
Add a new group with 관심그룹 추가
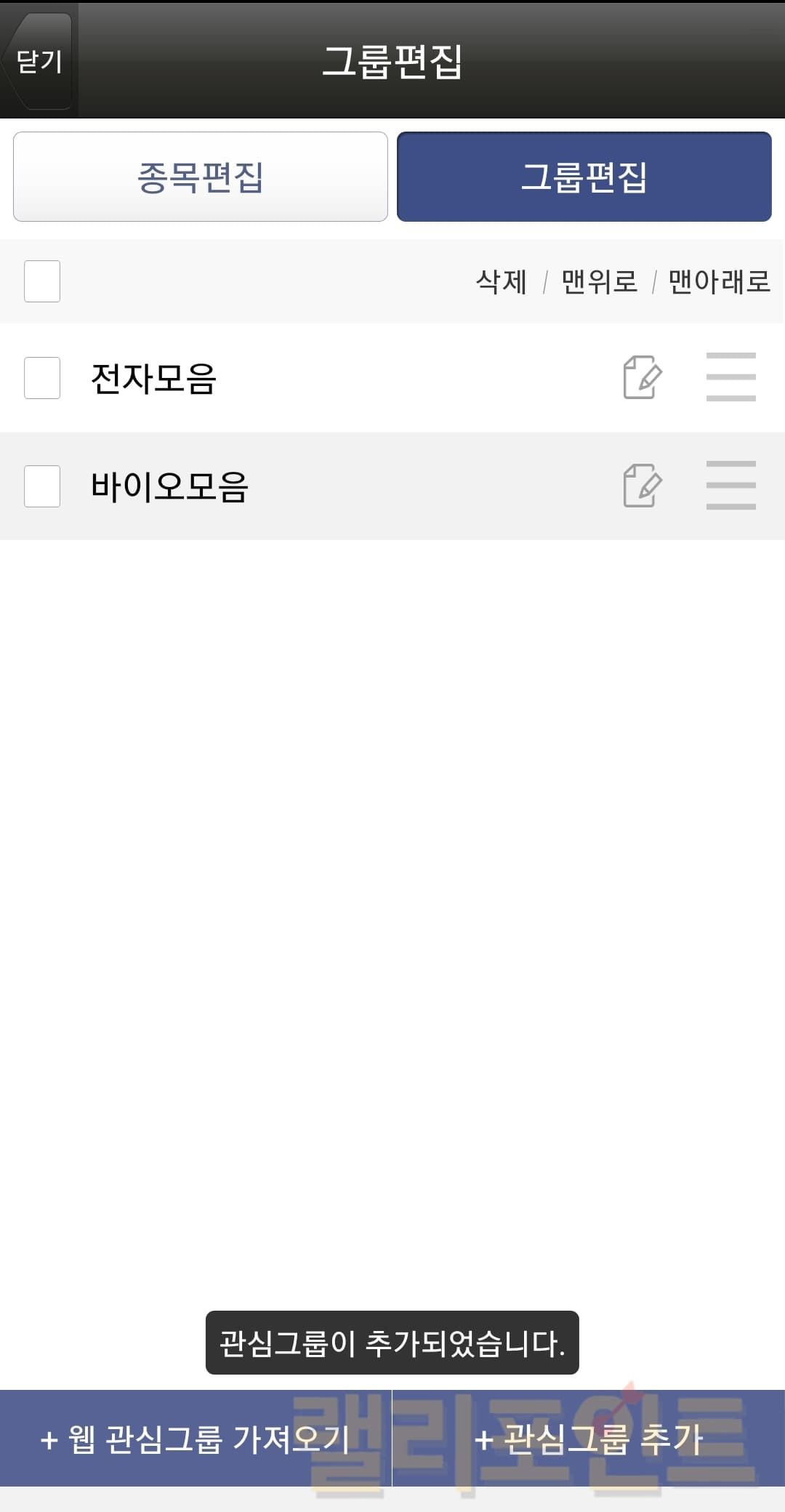[x=588, y=1439]
